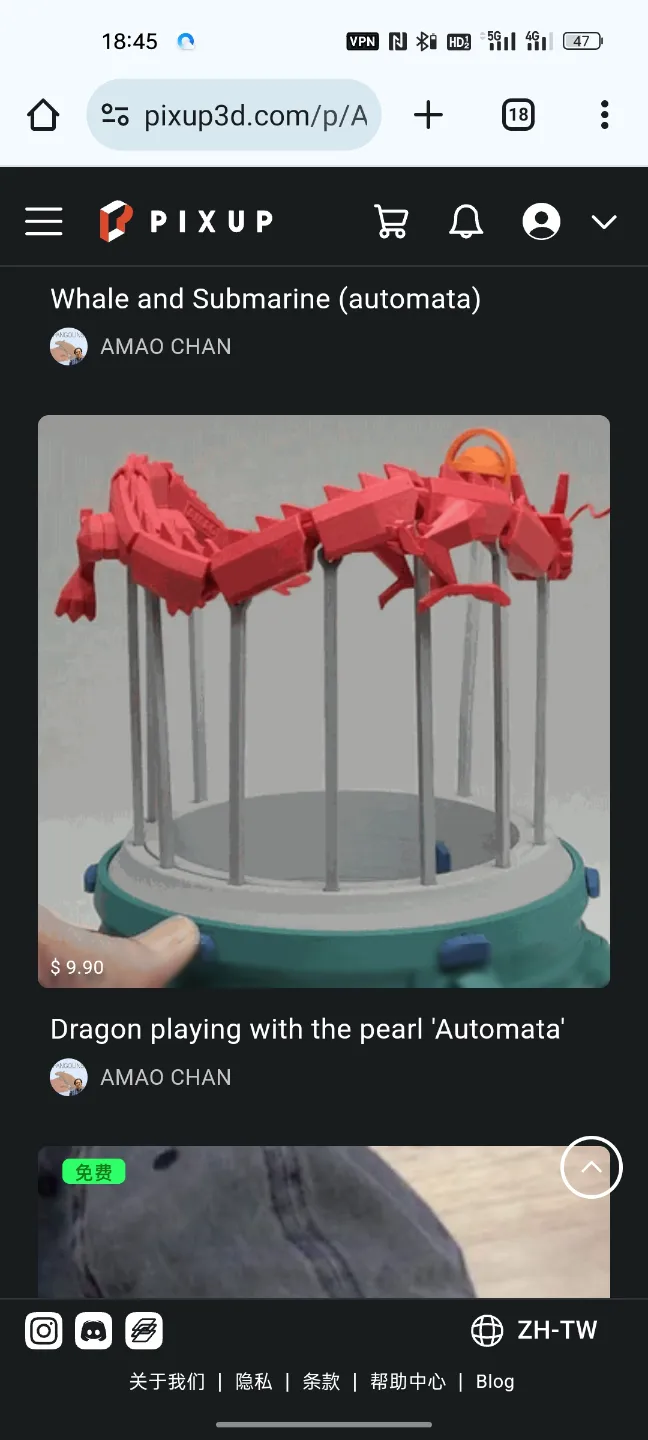Join the PIXUP Discord server

[94, 1331]
